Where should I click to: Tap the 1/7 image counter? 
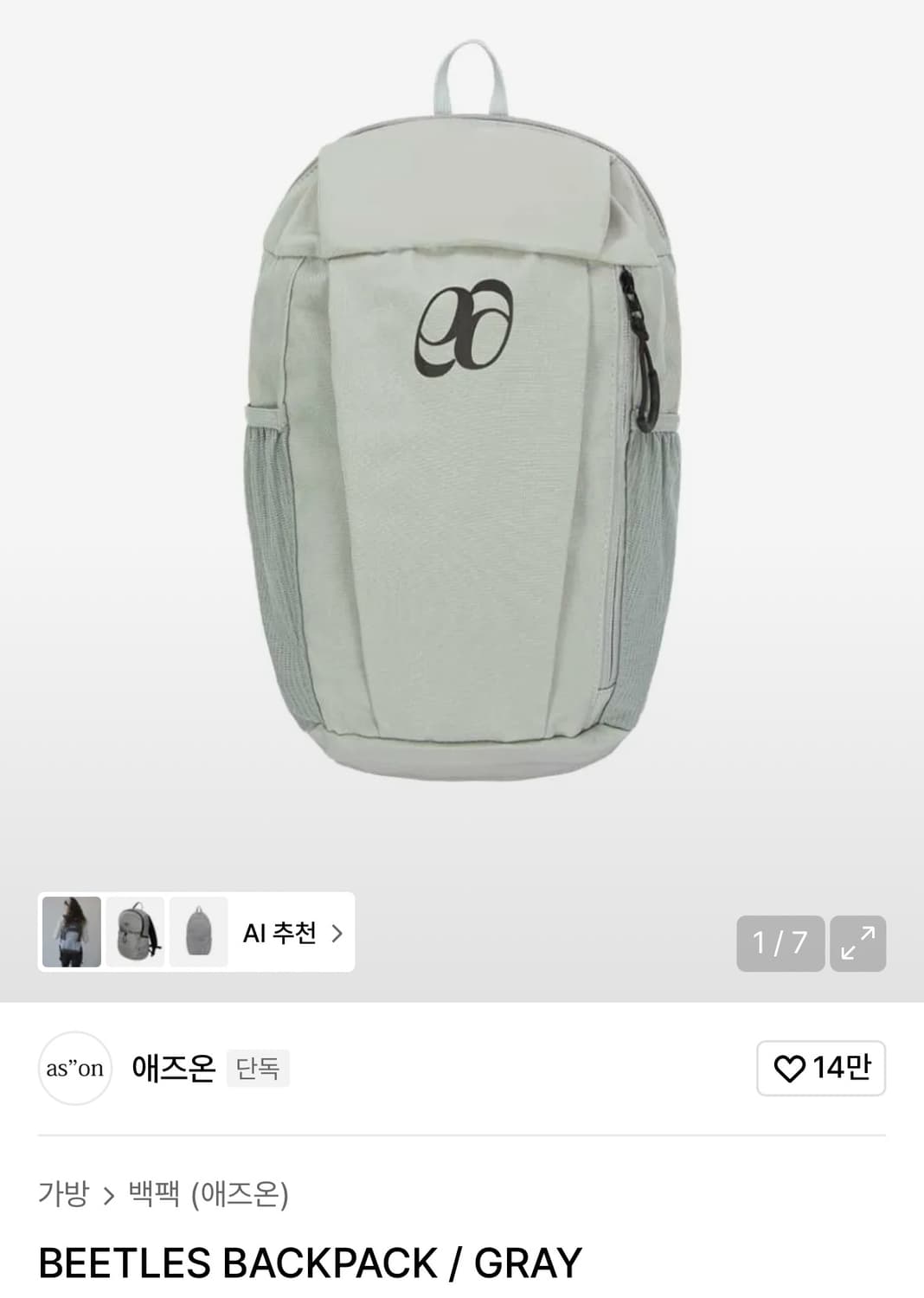click(x=780, y=943)
